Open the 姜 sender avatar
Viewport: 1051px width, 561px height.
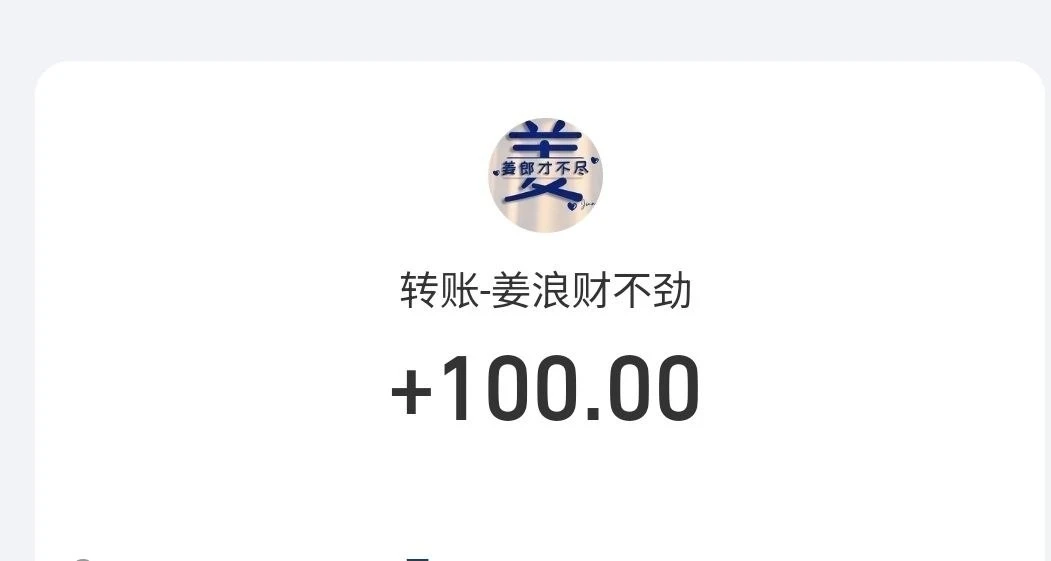(545, 176)
